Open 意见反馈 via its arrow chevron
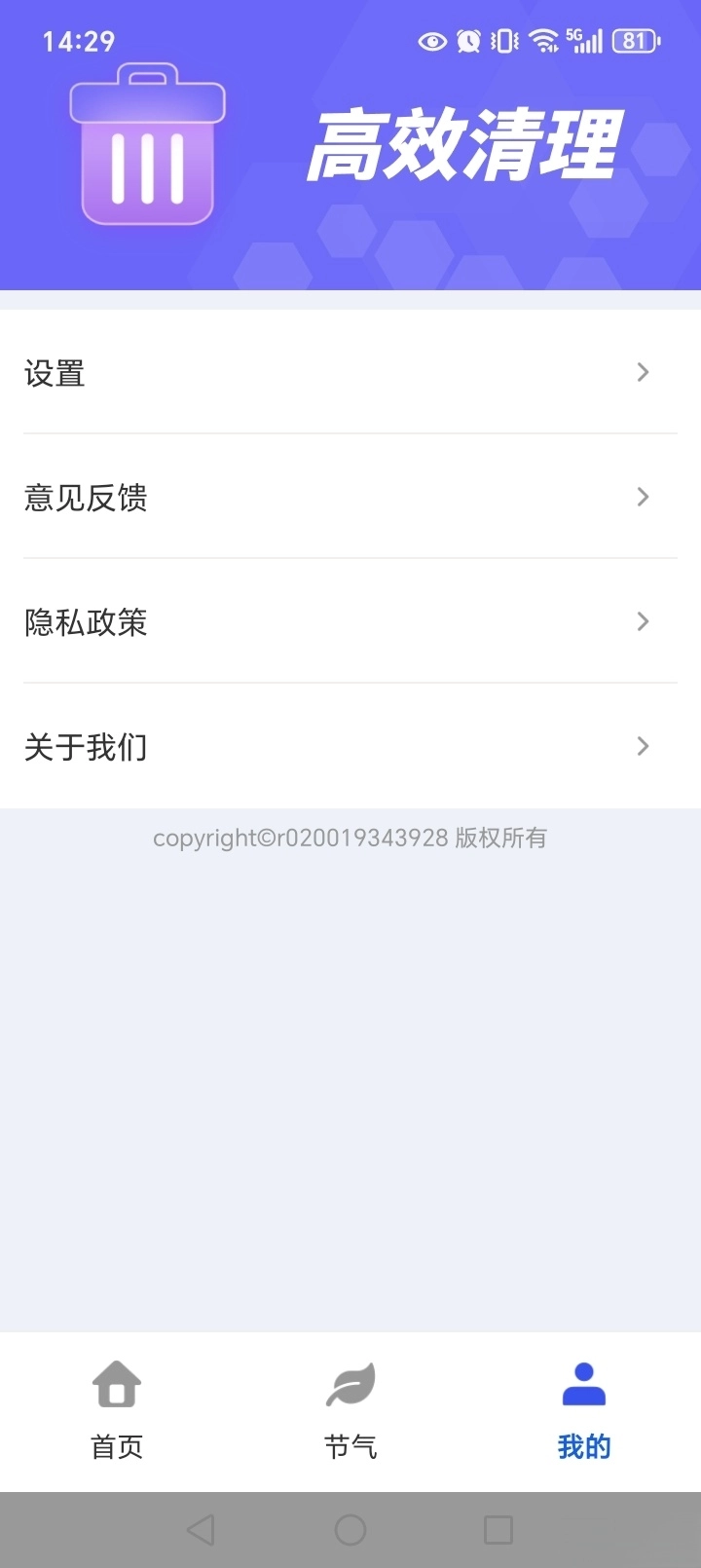Viewport: 701px width, 1568px height. click(x=642, y=497)
